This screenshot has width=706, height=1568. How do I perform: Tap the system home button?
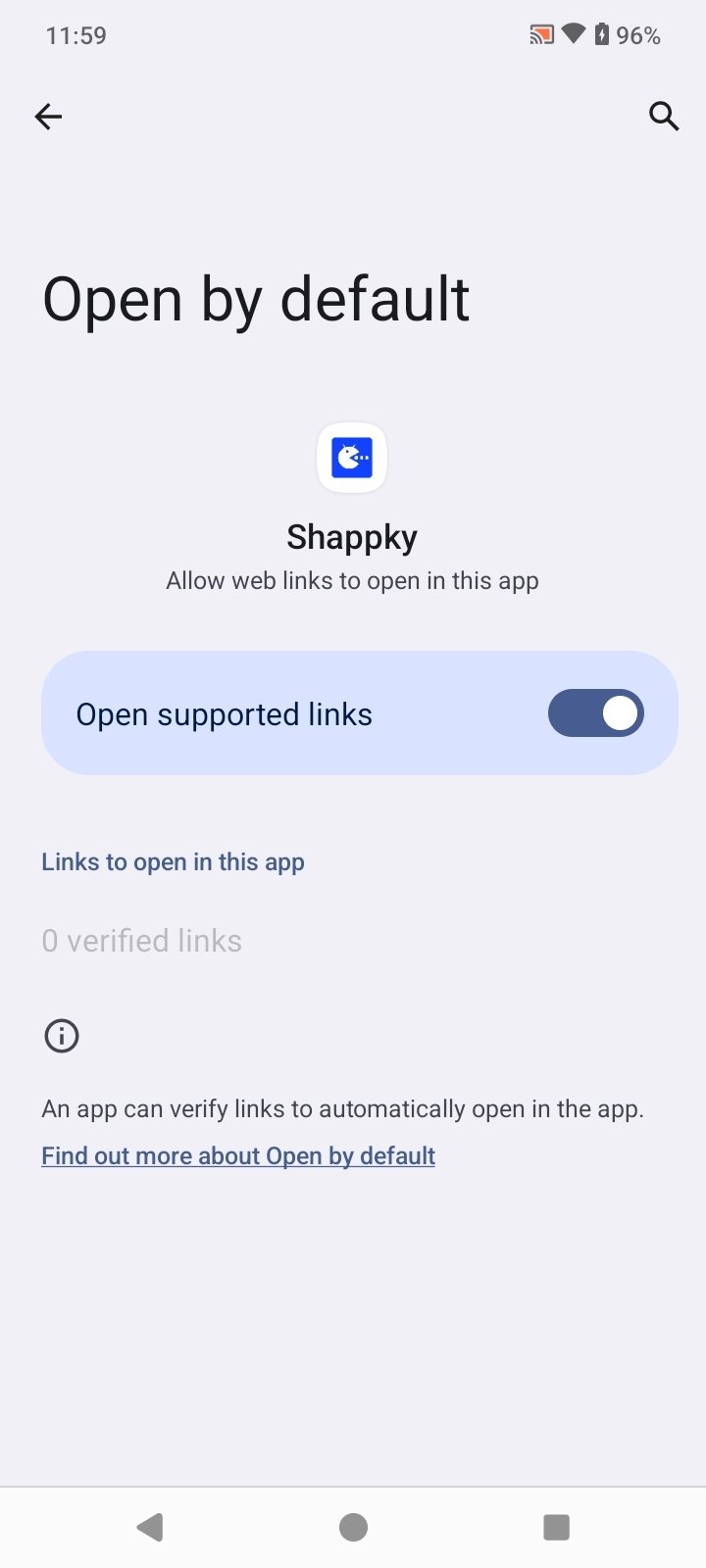[353, 1527]
